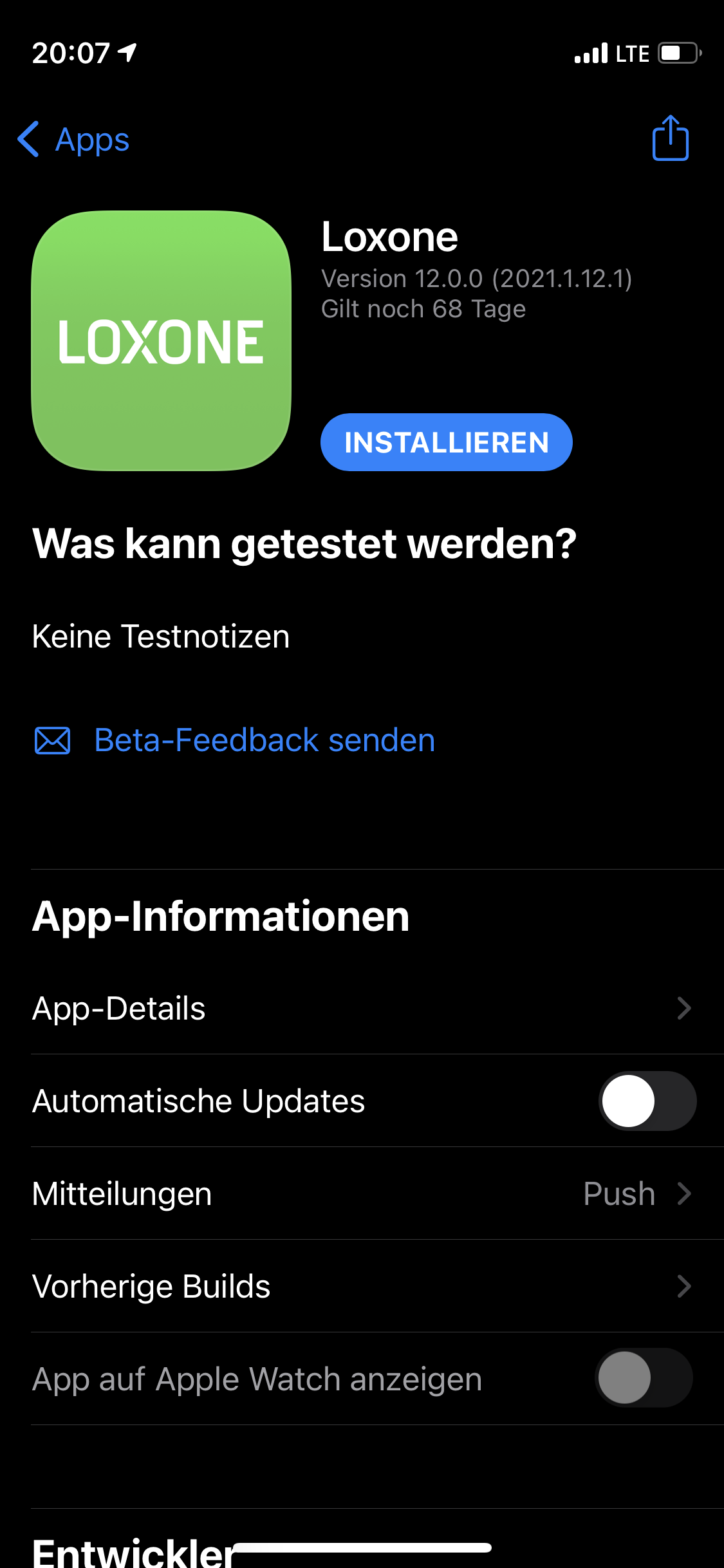724x1568 pixels.
Task: Toggle Automatische Updates switch
Action: tap(647, 1101)
